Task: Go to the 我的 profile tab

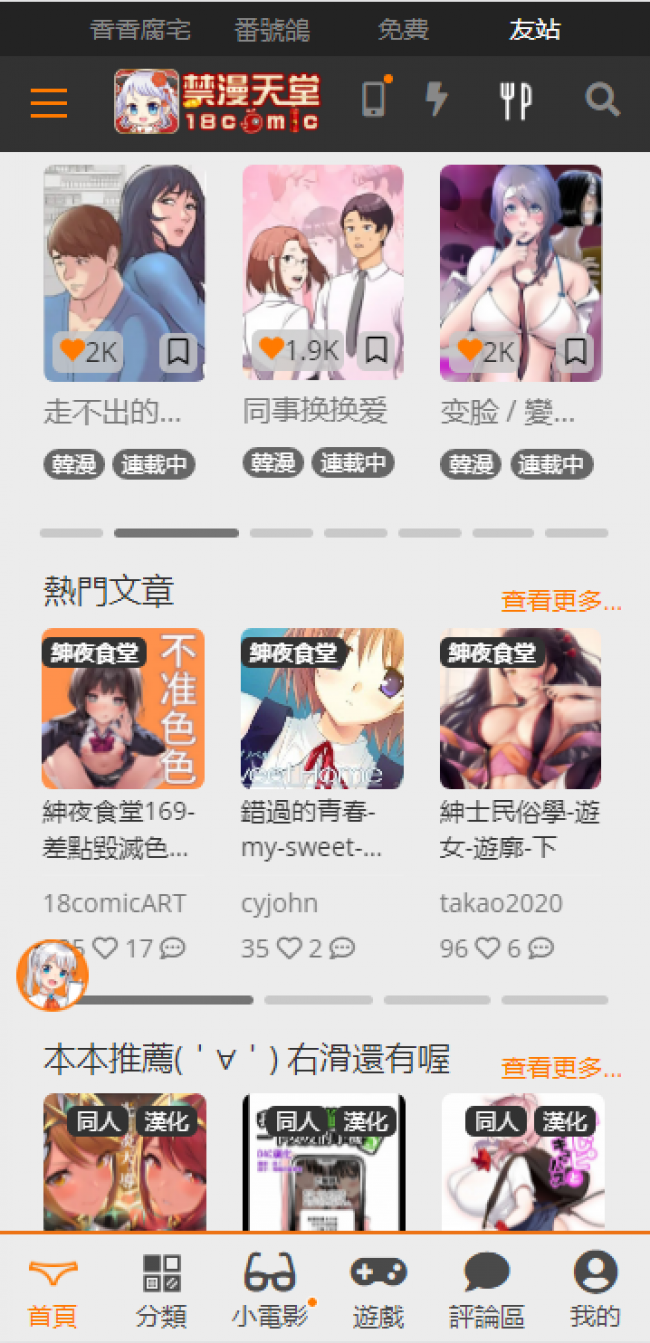Action: (595, 1289)
